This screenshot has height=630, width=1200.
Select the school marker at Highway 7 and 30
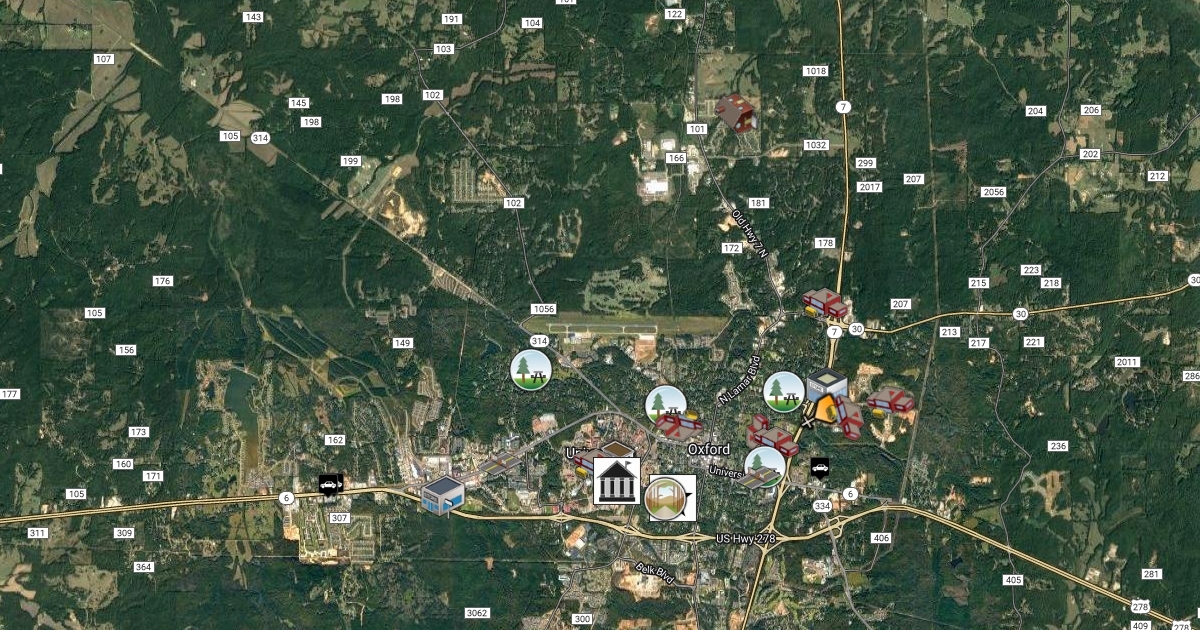coord(824,303)
